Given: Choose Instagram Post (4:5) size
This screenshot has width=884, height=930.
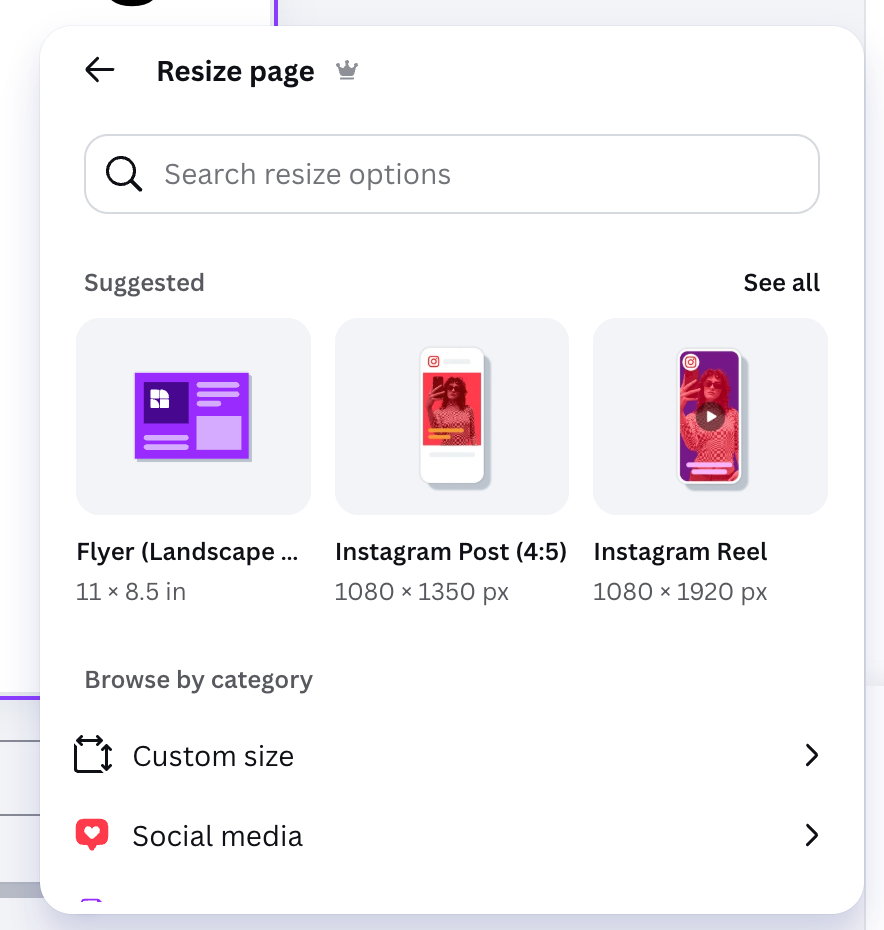Looking at the screenshot, I should point(451,461).
